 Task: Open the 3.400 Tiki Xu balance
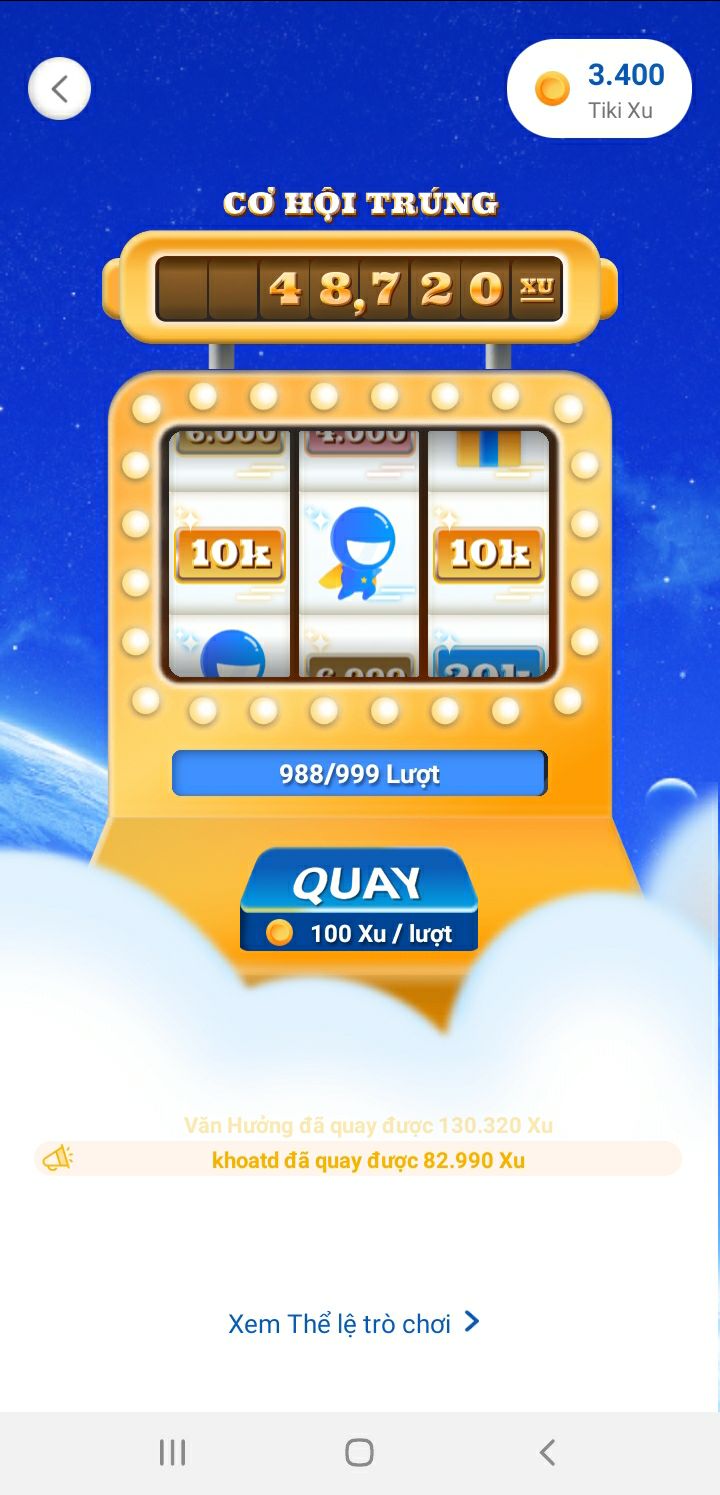point(599,89)
